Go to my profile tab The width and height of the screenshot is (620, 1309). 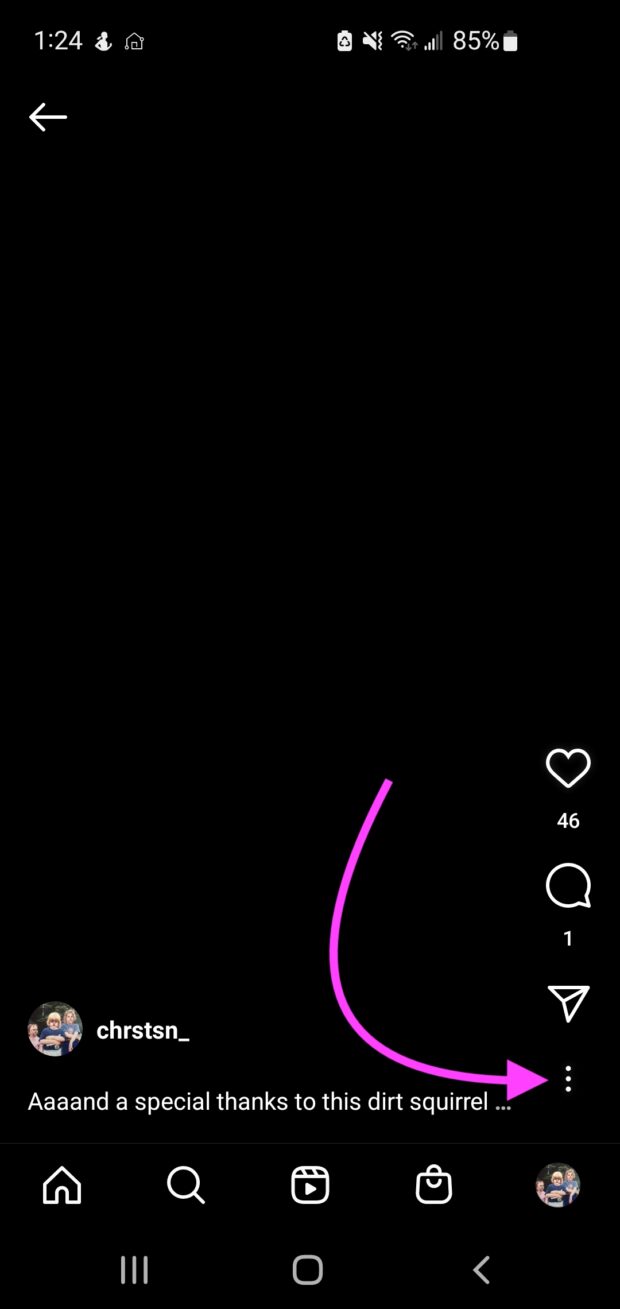point(558,1186)
